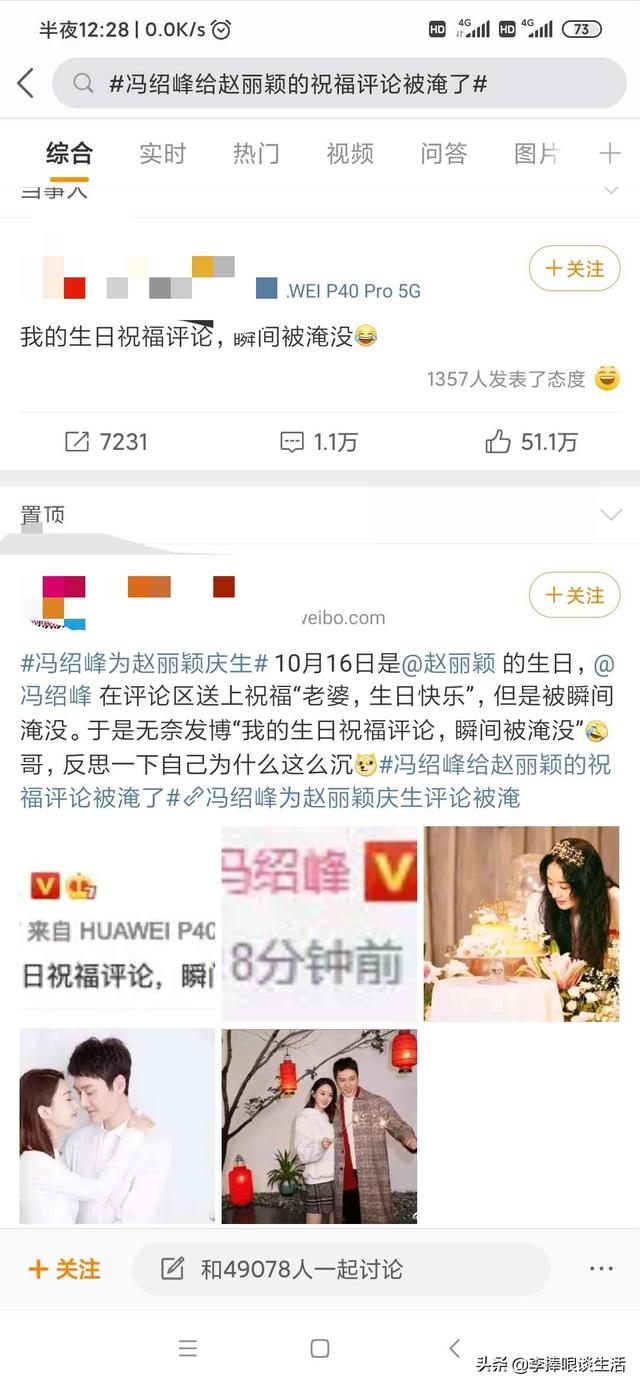
Task: Switch to the 热门 tab
Action: coord(256,153)
